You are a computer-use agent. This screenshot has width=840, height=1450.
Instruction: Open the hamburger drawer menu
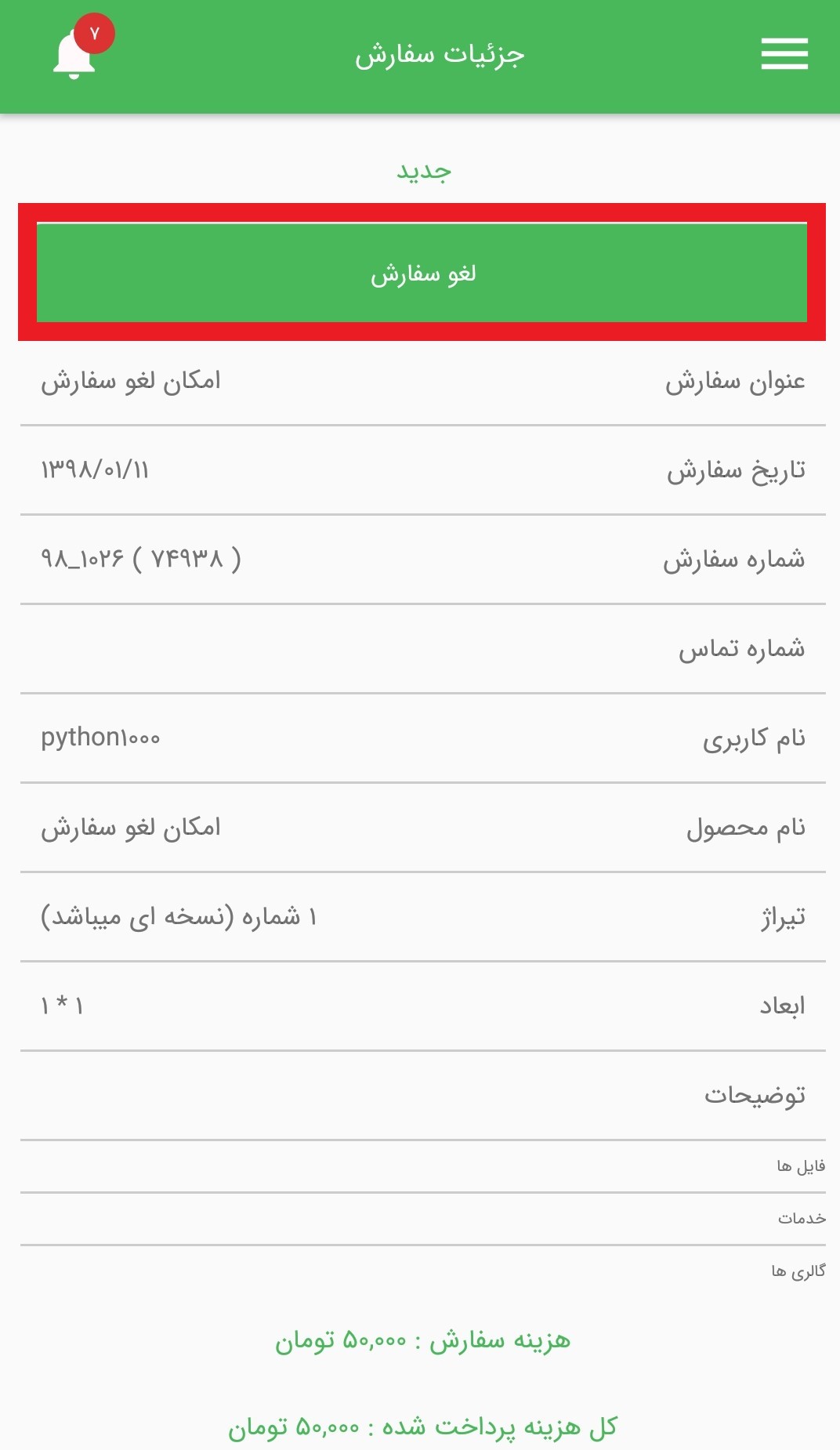784,54
